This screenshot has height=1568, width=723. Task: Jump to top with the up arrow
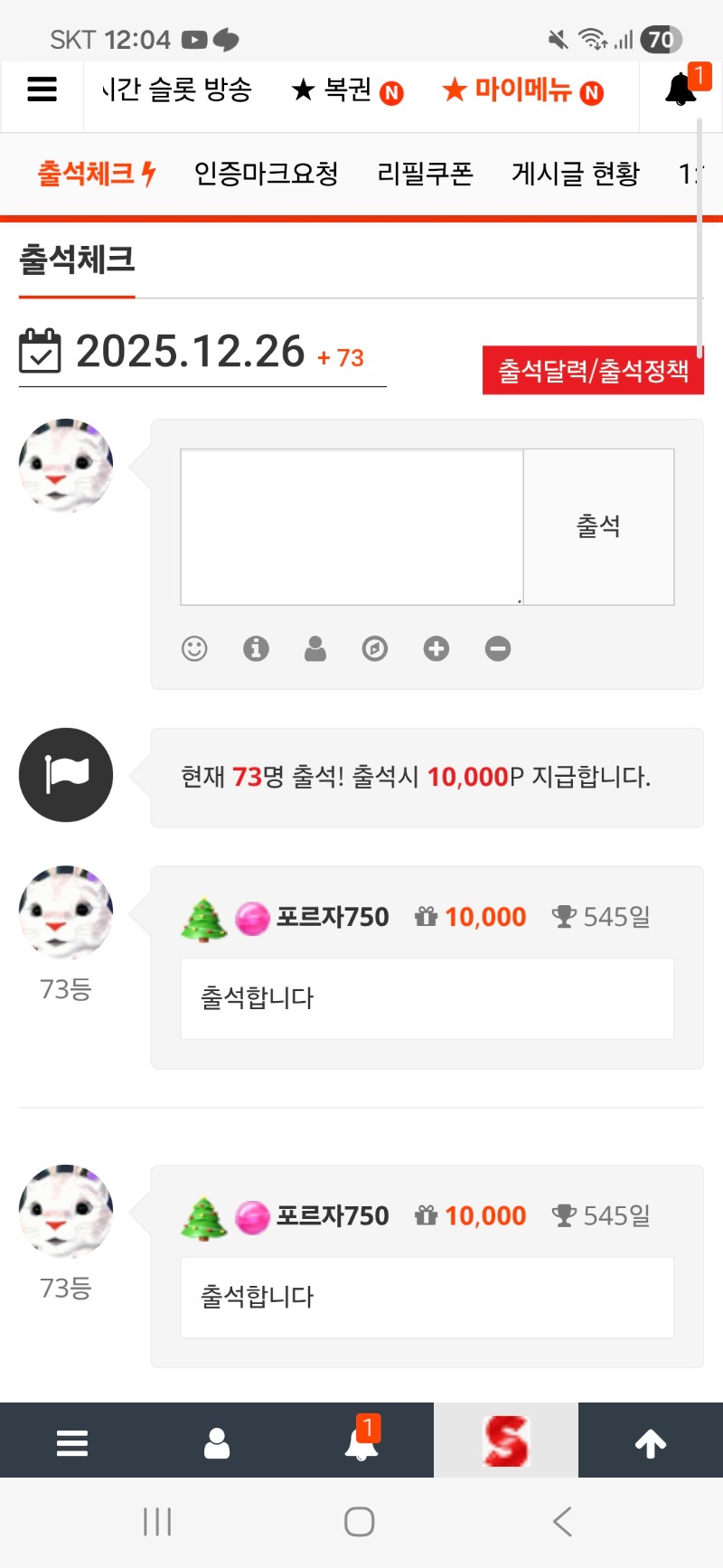click(x=651, y=1443)
